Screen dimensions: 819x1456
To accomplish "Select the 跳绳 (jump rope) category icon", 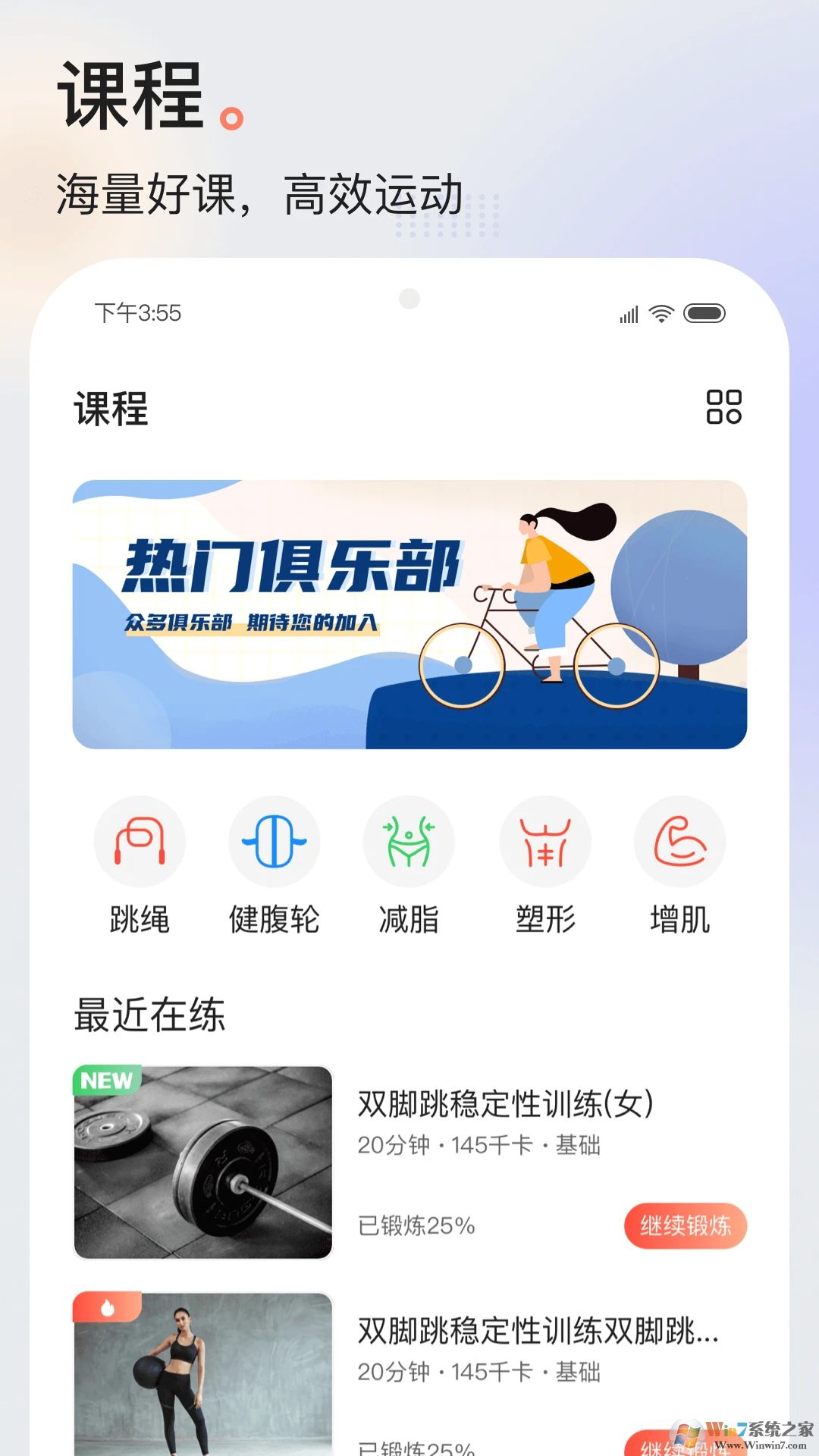I will (x=139, y=842).
